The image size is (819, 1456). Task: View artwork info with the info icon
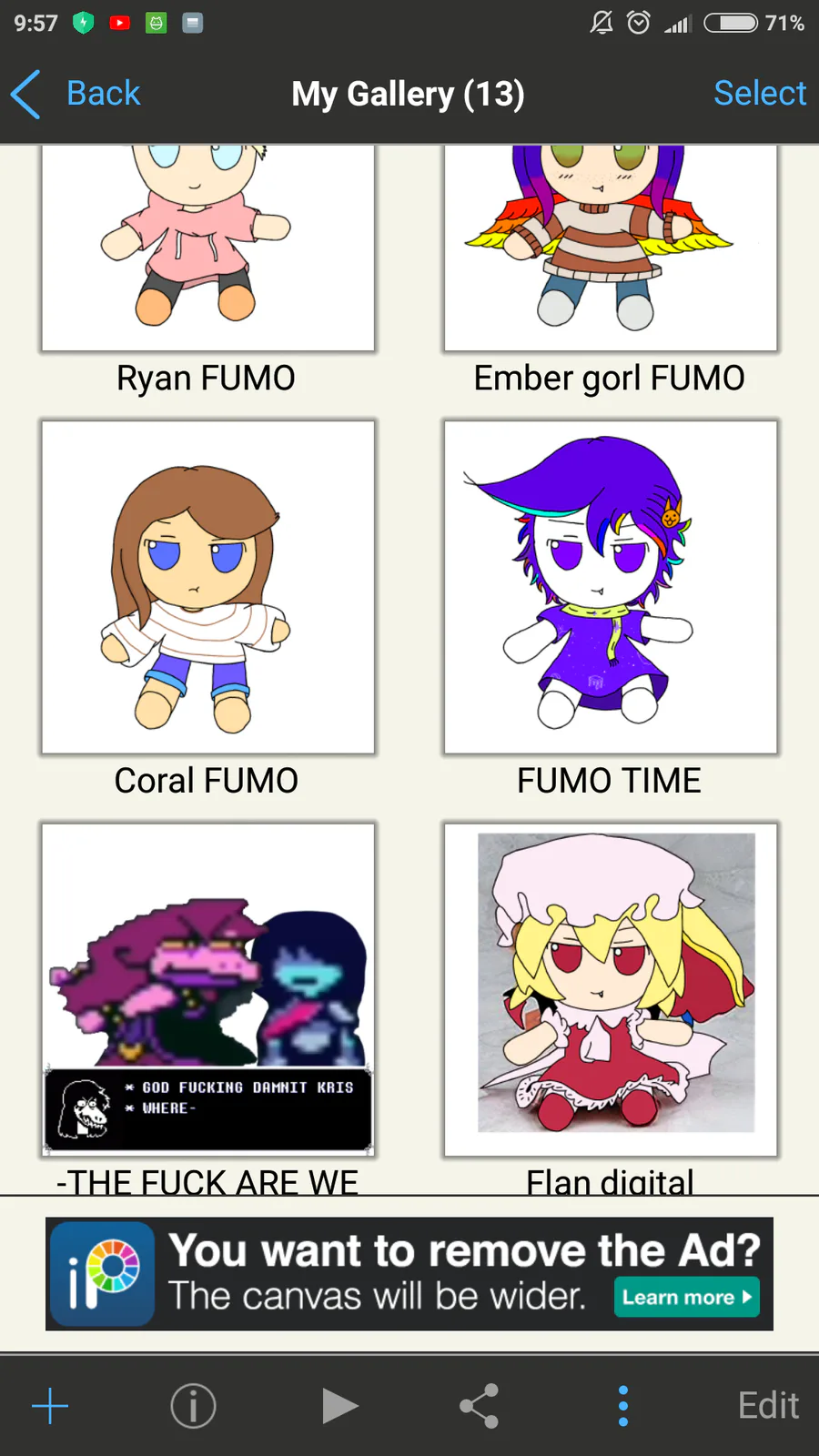(193, 1406)
